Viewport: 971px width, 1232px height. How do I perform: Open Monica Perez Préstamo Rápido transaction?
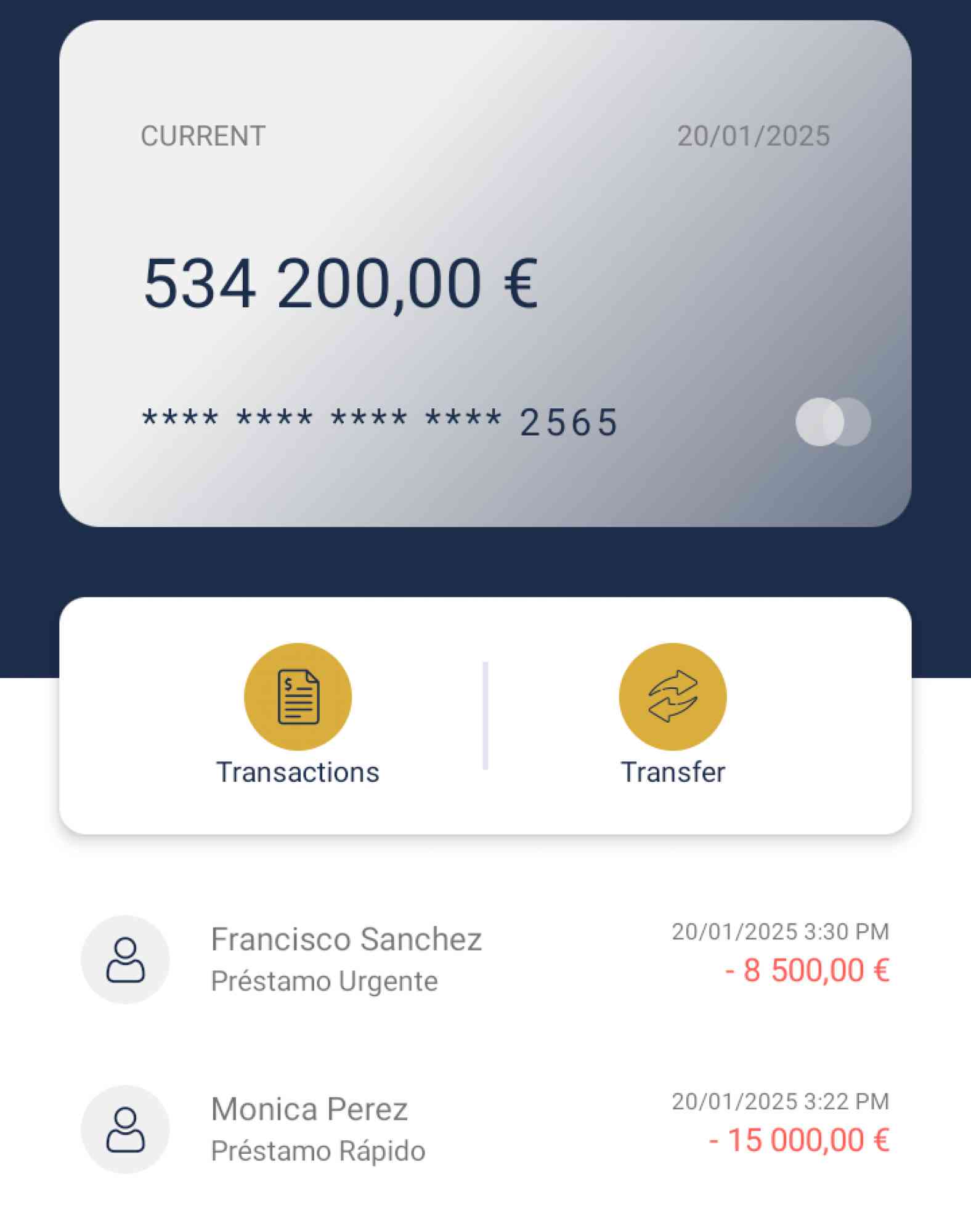coord(485,1129)
